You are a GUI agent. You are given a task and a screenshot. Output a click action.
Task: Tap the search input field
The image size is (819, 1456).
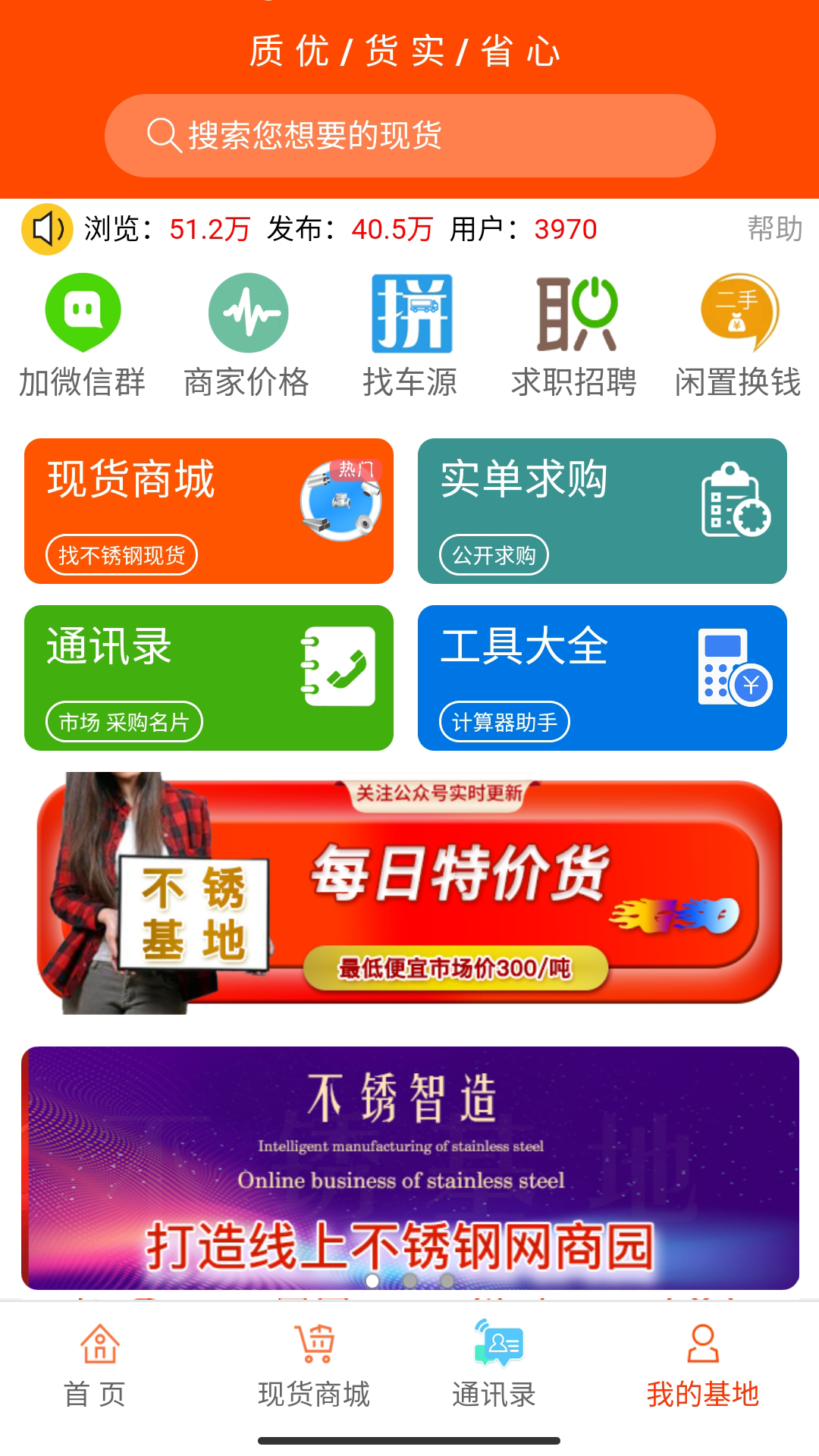[409, 135]
